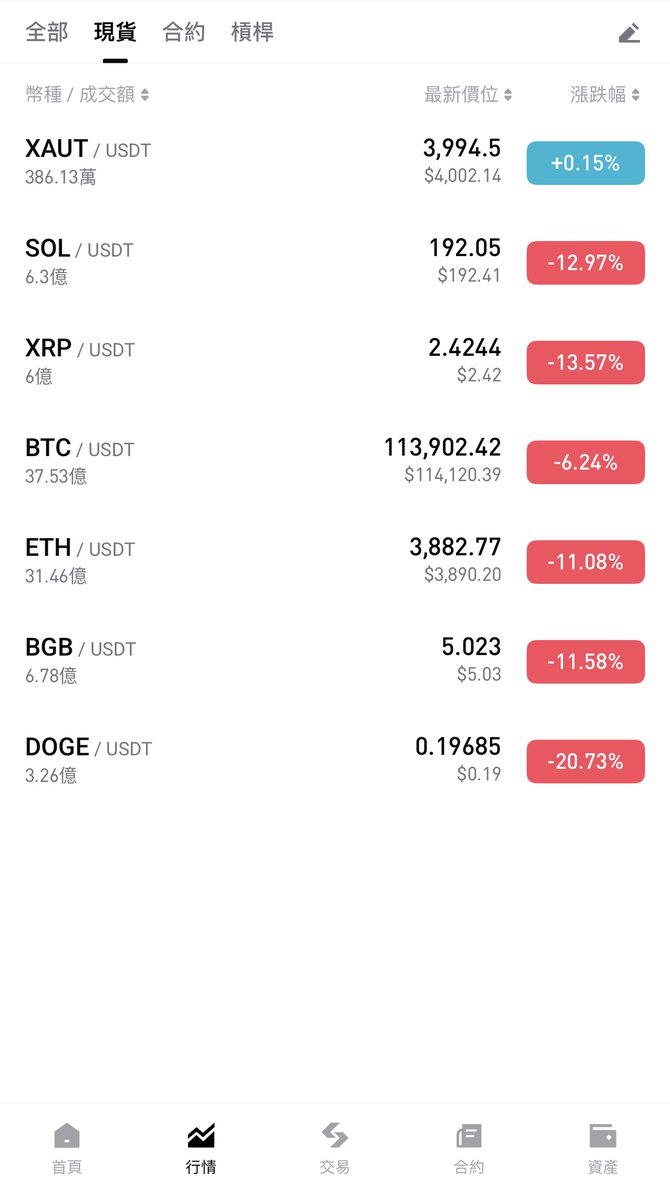This screenshot has height=1200, width=670.
Task: Open 合約 in the bottom navigation
Action: pyautogui.click(x=469, y=1148)
